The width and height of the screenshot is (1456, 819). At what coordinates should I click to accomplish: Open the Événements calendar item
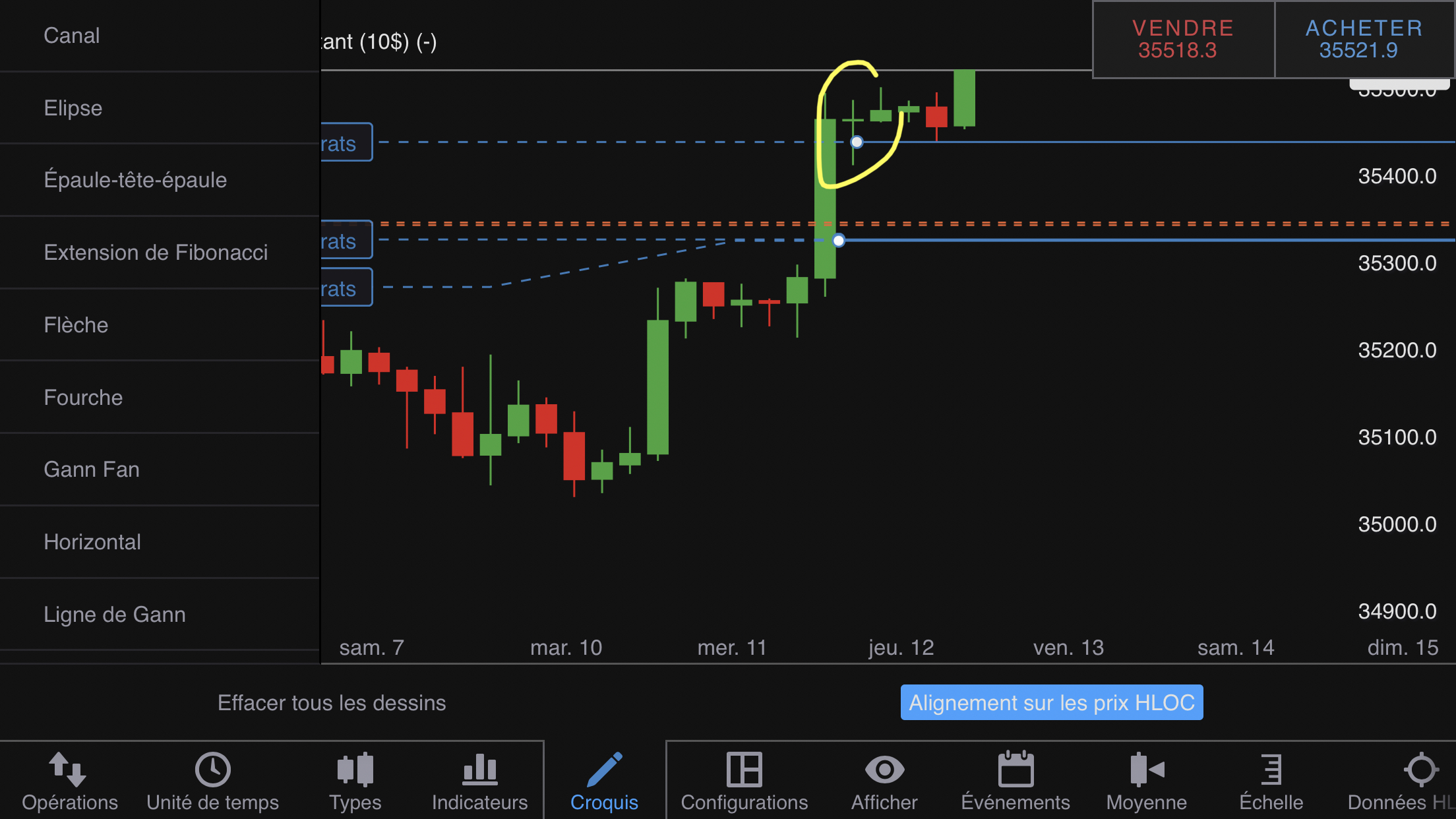pyautogui.click(x=1015, y=781)
